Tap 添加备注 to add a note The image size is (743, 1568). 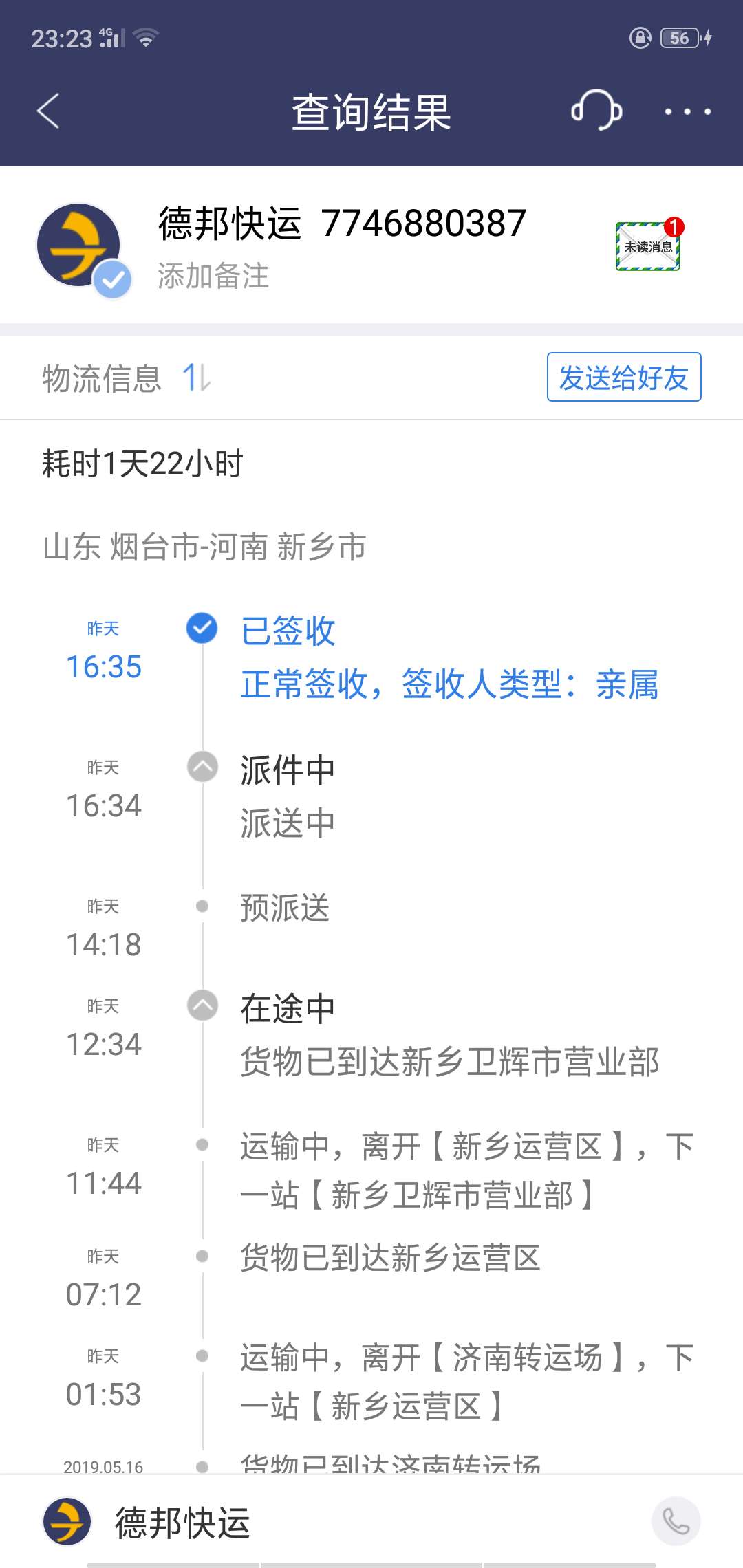[213, 276]
